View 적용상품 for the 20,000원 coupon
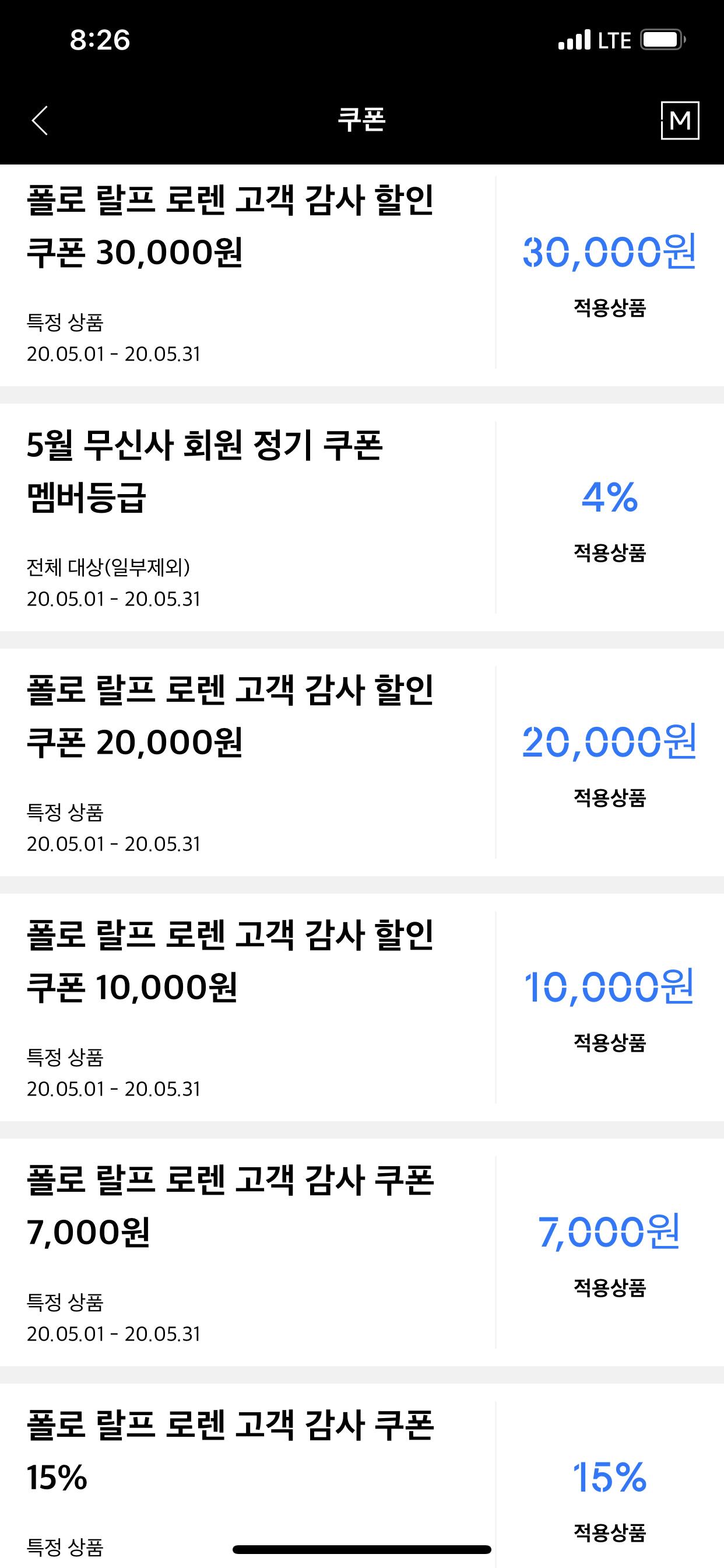 tap(610, 798)
